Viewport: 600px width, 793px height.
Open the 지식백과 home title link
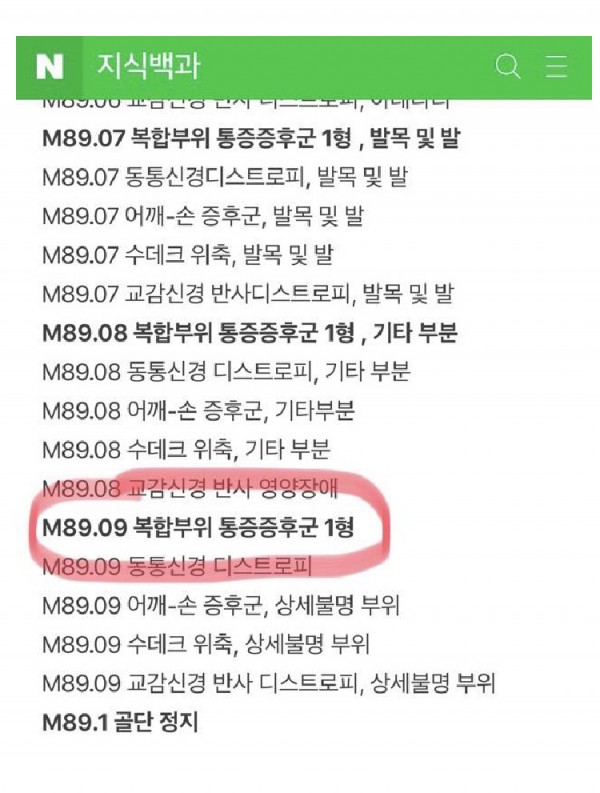pos(149,67)
